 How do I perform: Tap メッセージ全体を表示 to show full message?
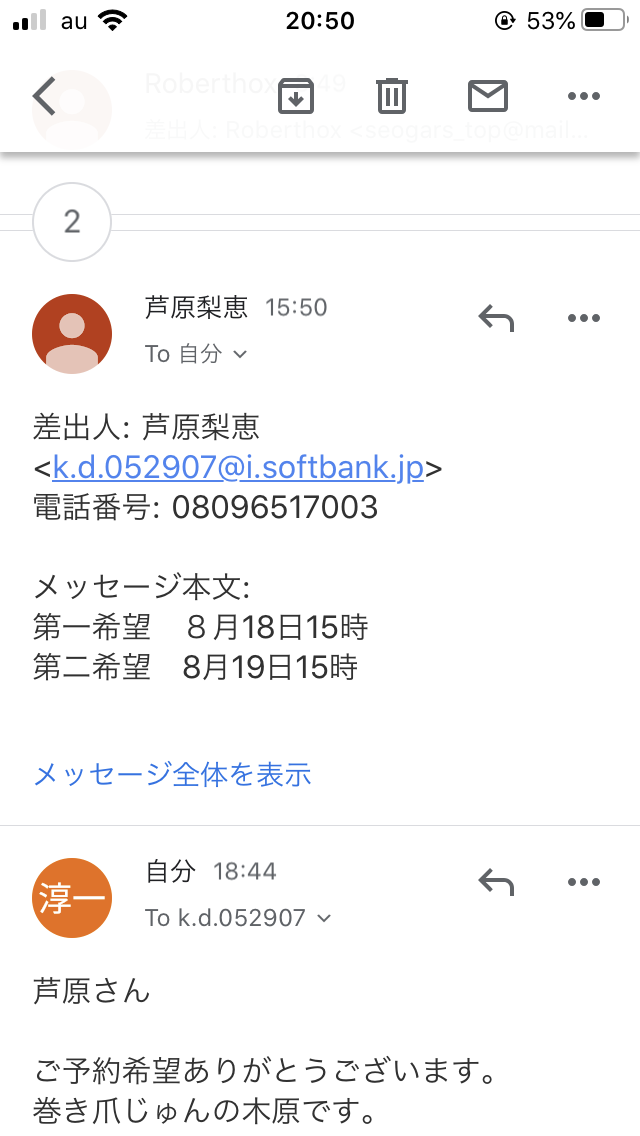point(172,773)
